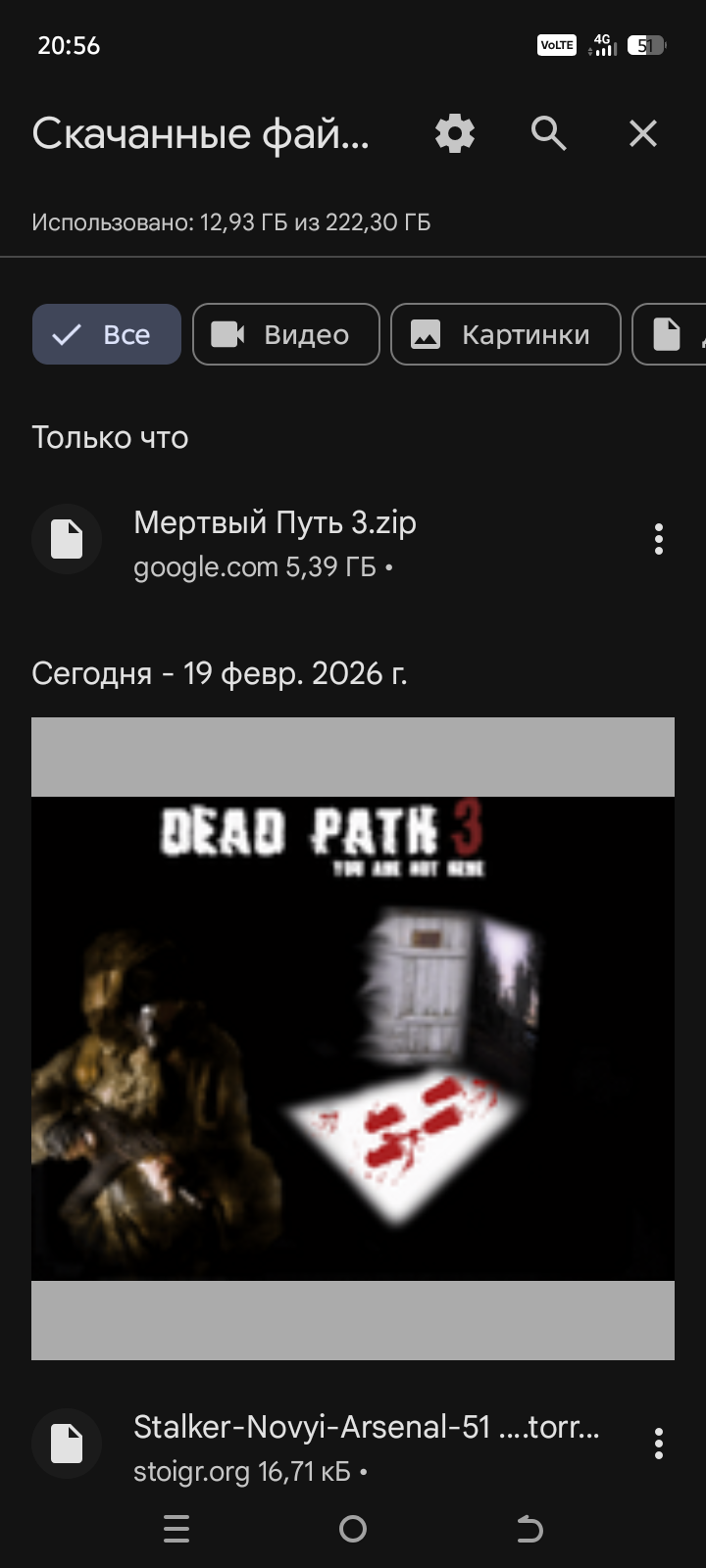Viewport: 706px width, 1568px height.
Task: Filter downloads by Картинки
Action: click(505, 334)
